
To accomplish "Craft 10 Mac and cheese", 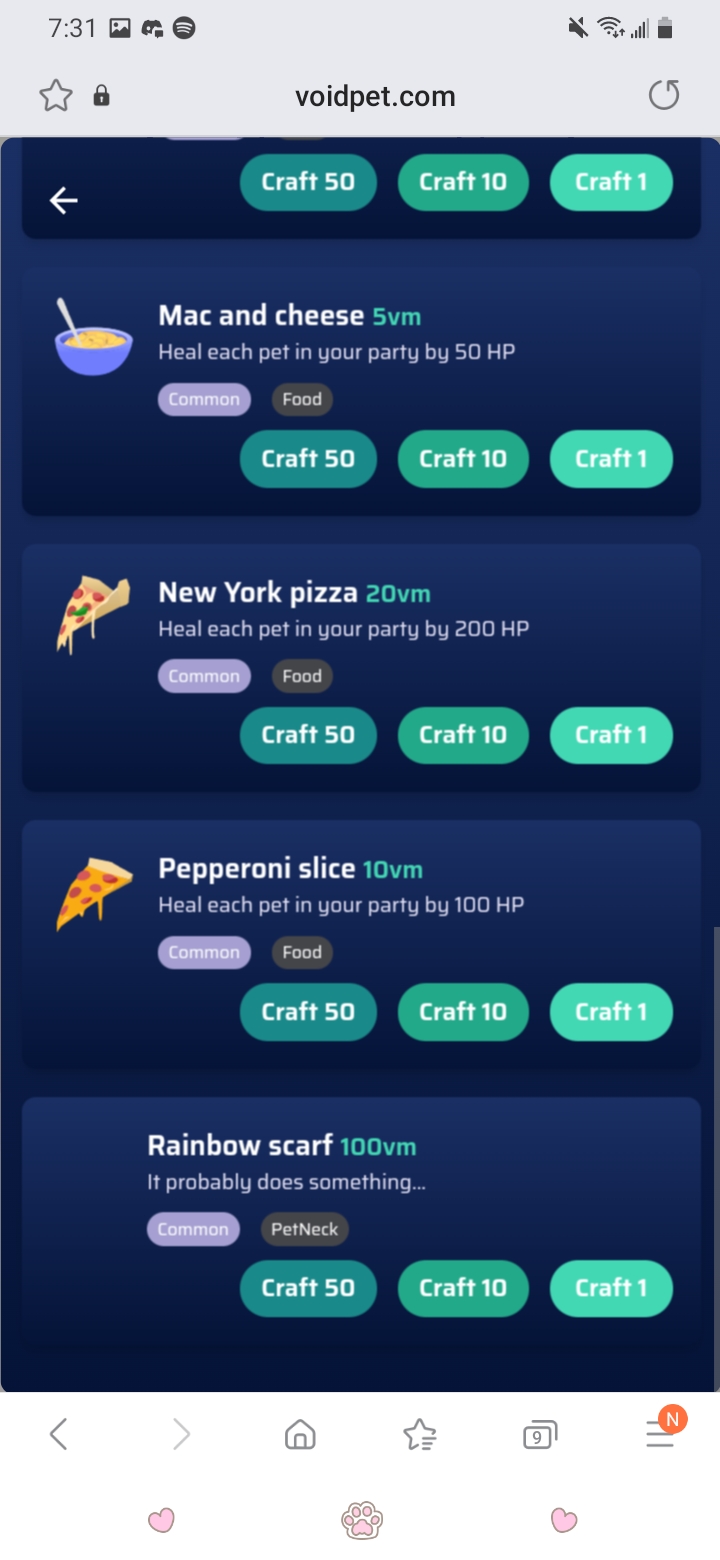I will point(463,459).
